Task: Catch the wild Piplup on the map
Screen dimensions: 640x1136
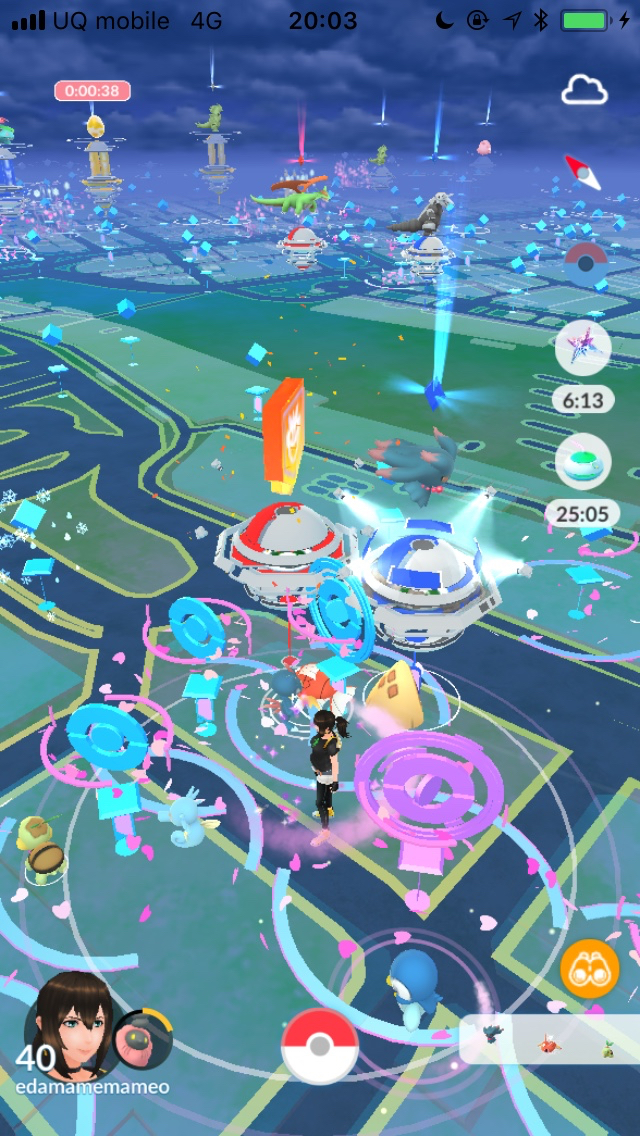Action: [412, 985]
